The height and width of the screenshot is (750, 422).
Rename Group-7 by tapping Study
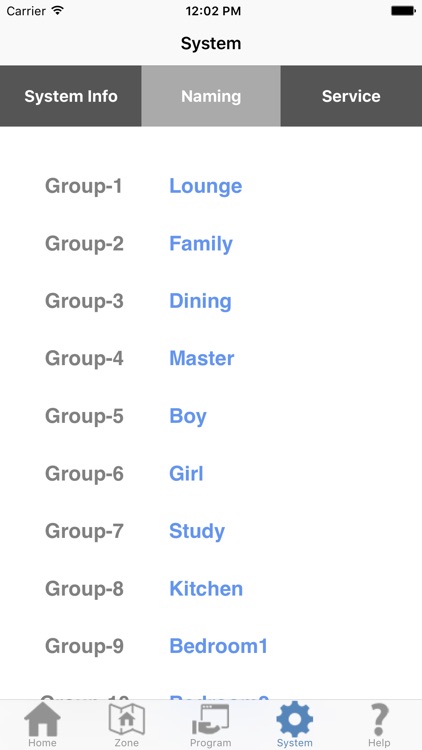[197, 531]
